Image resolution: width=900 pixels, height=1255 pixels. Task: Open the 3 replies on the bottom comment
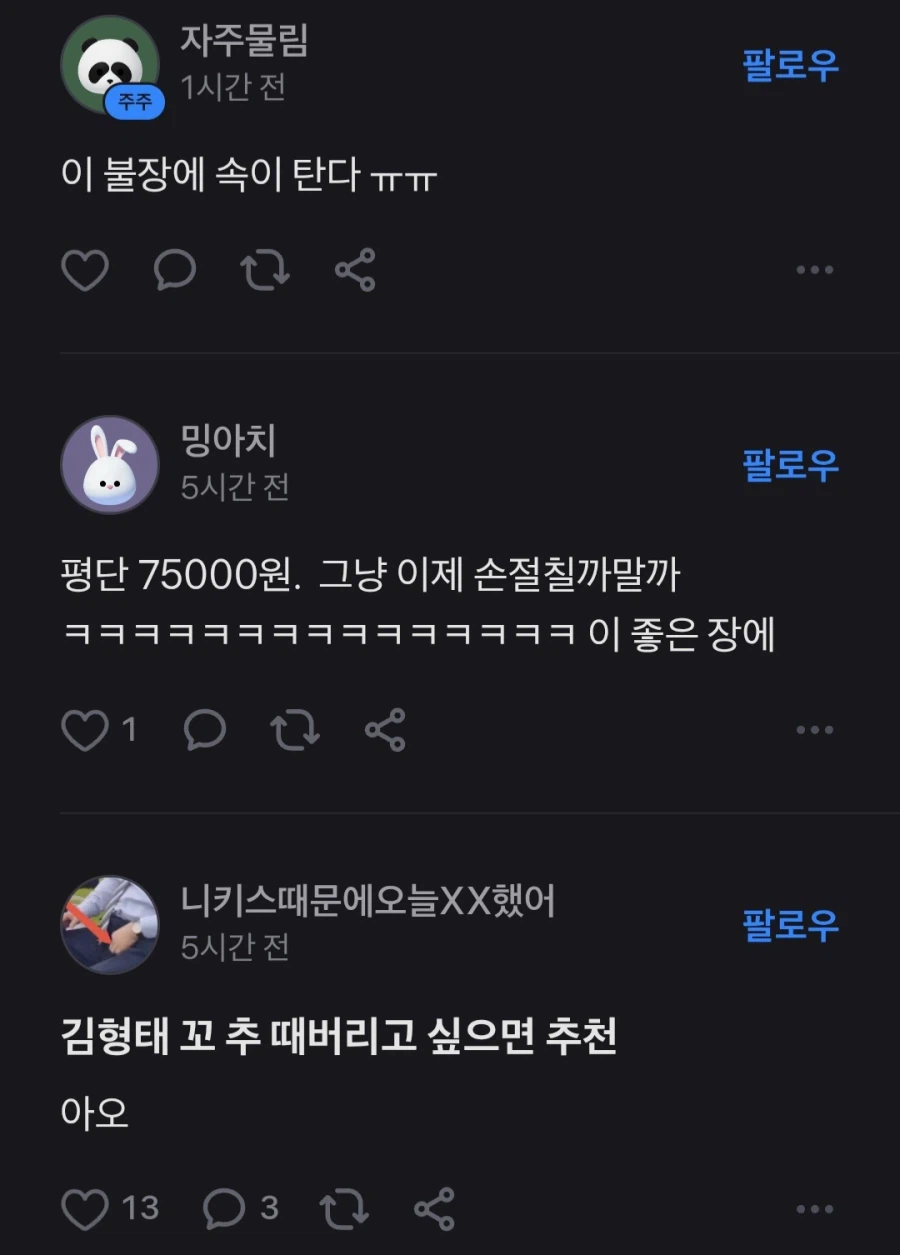click(225, 1207)
